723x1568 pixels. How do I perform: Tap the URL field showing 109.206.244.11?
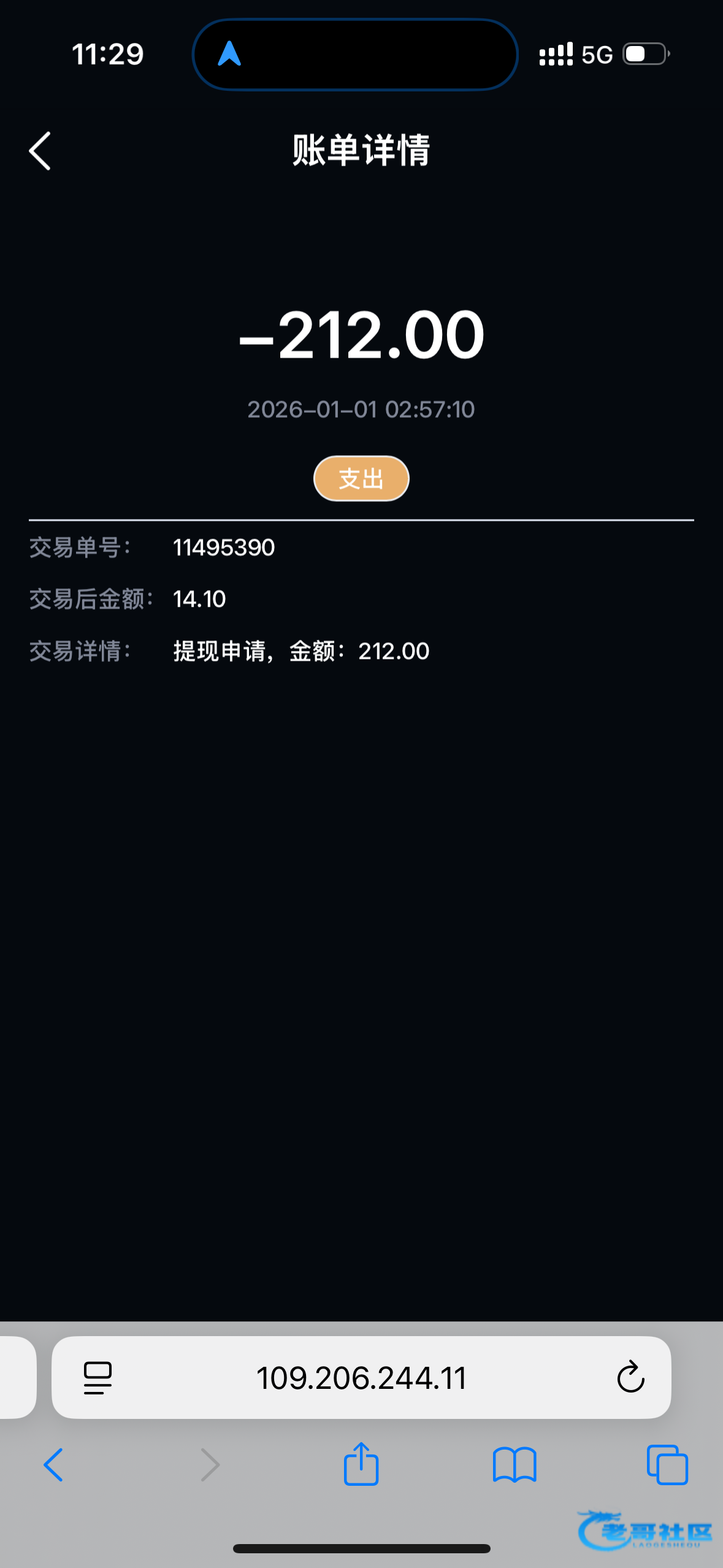[x=361, y=1378]
